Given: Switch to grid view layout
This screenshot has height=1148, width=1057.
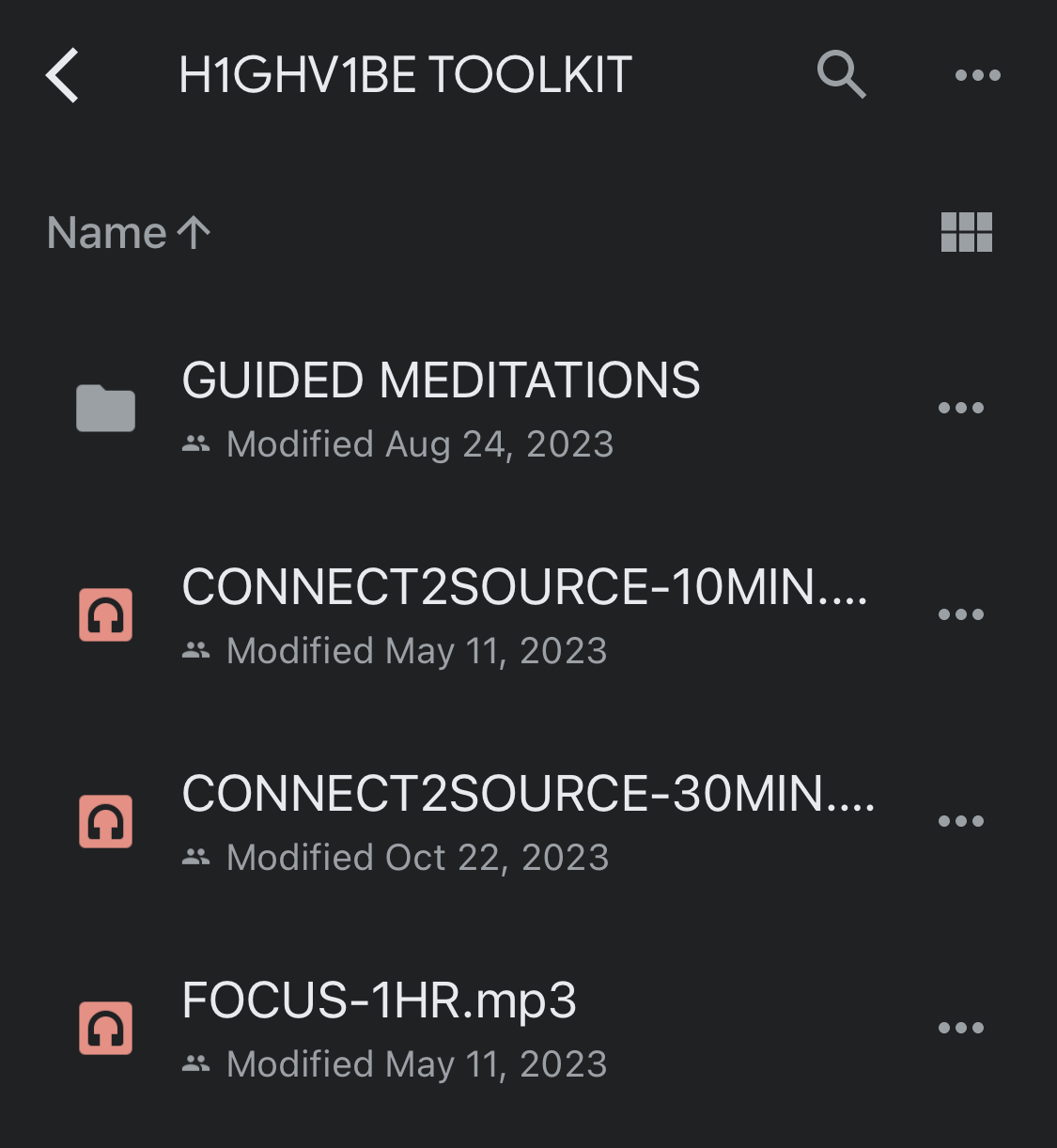Looking at the screenshot, I should (966, 232).
